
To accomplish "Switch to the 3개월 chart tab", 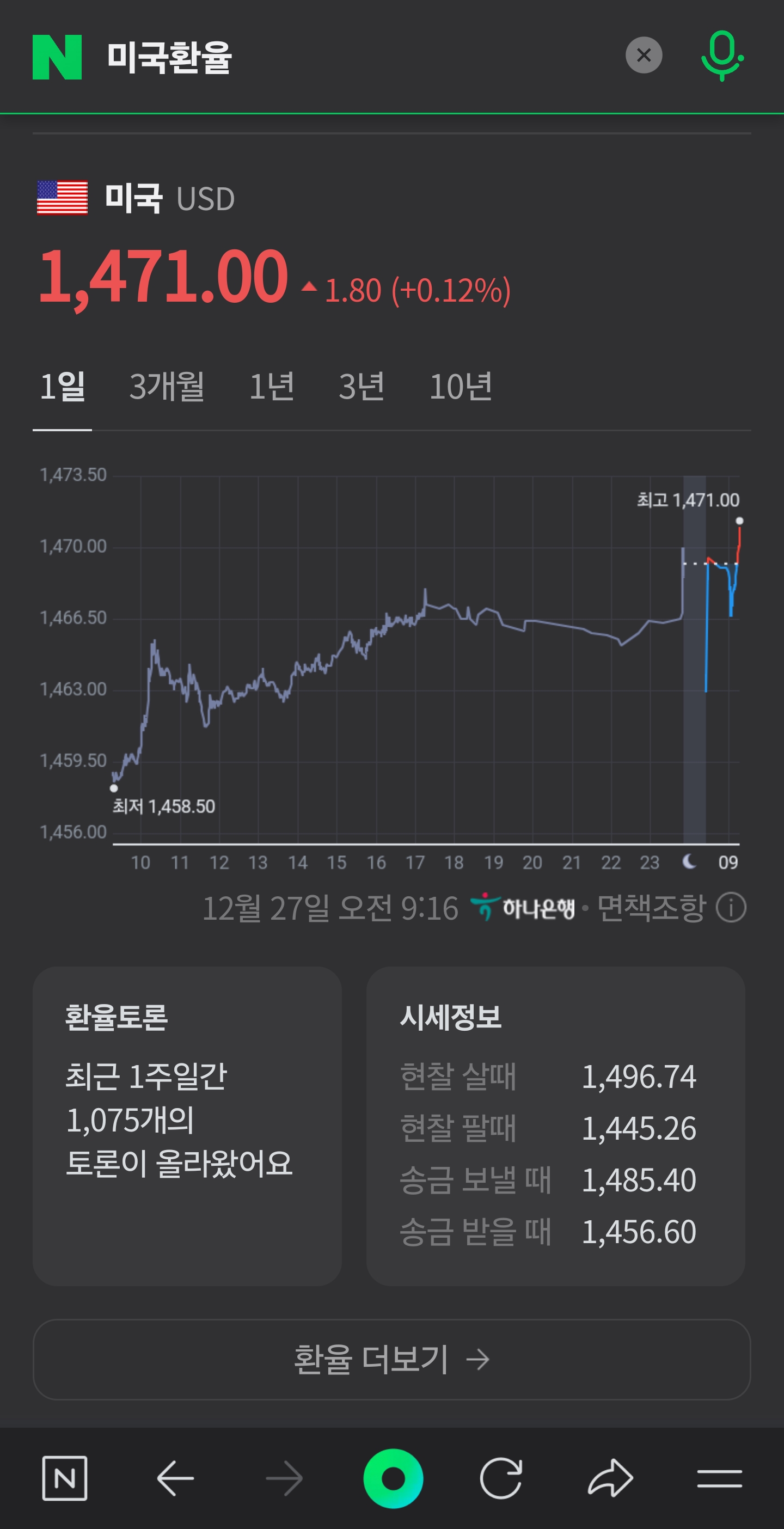I will (x=167, y=387).
